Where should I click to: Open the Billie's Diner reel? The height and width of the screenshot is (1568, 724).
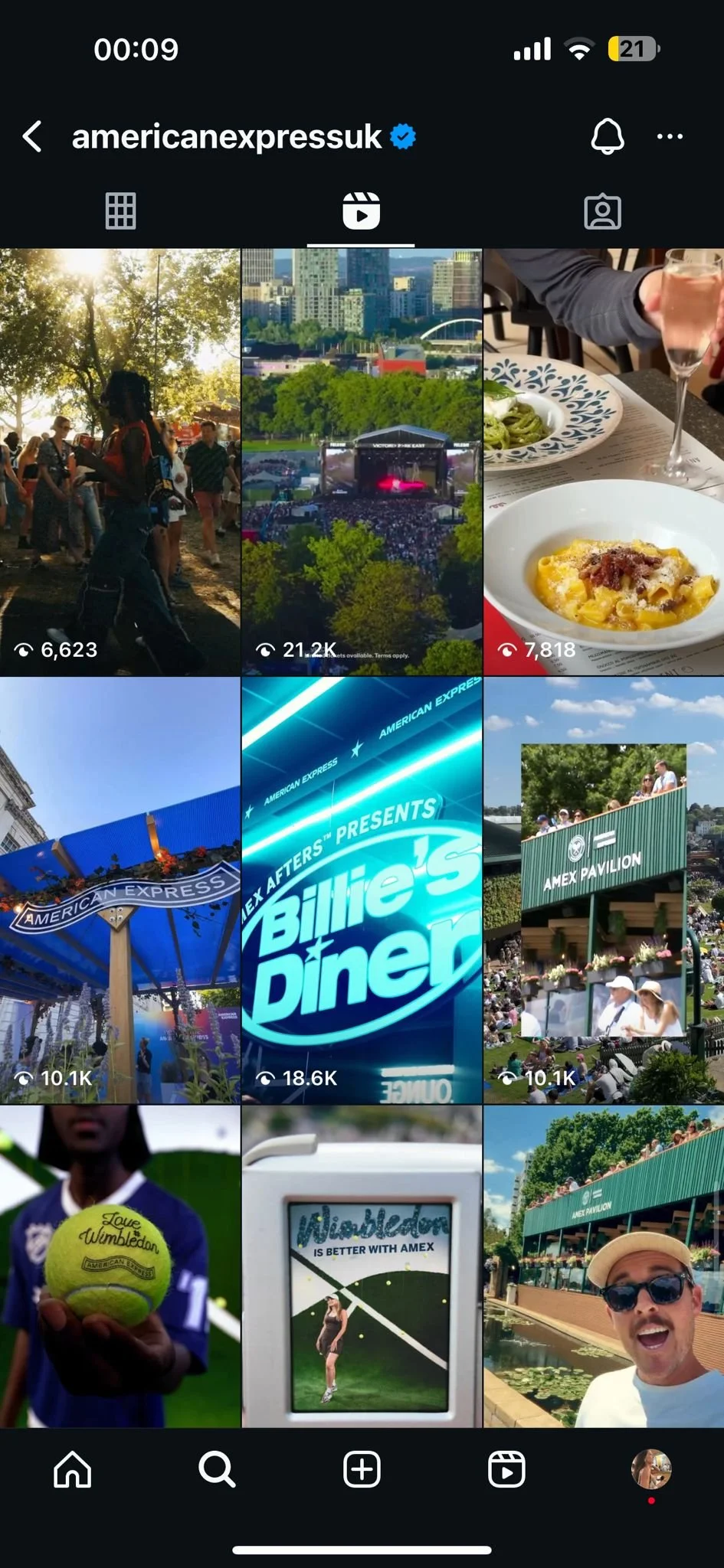(x=362, y=890)
